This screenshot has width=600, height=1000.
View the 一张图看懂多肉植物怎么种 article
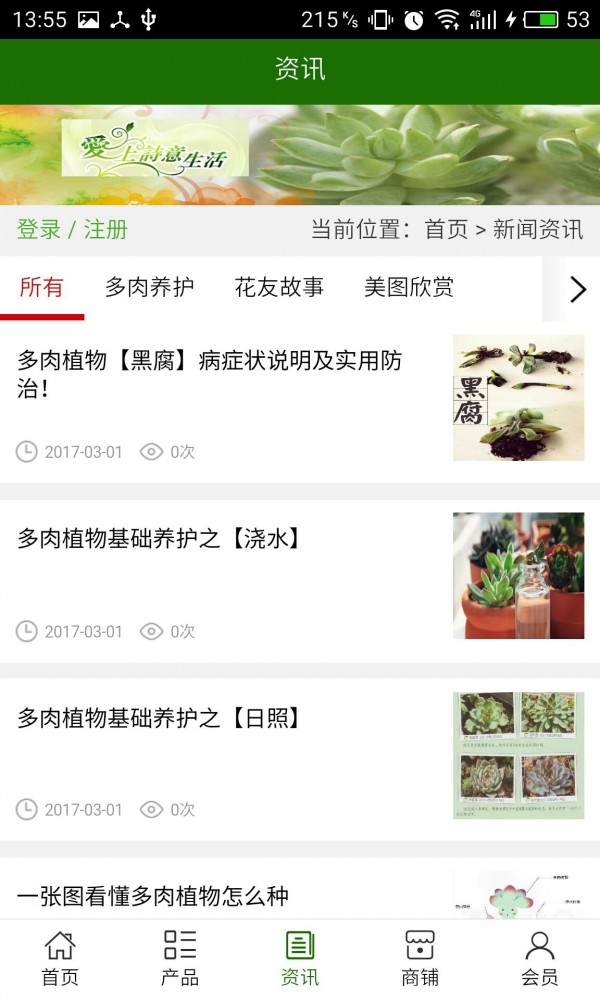153,896
